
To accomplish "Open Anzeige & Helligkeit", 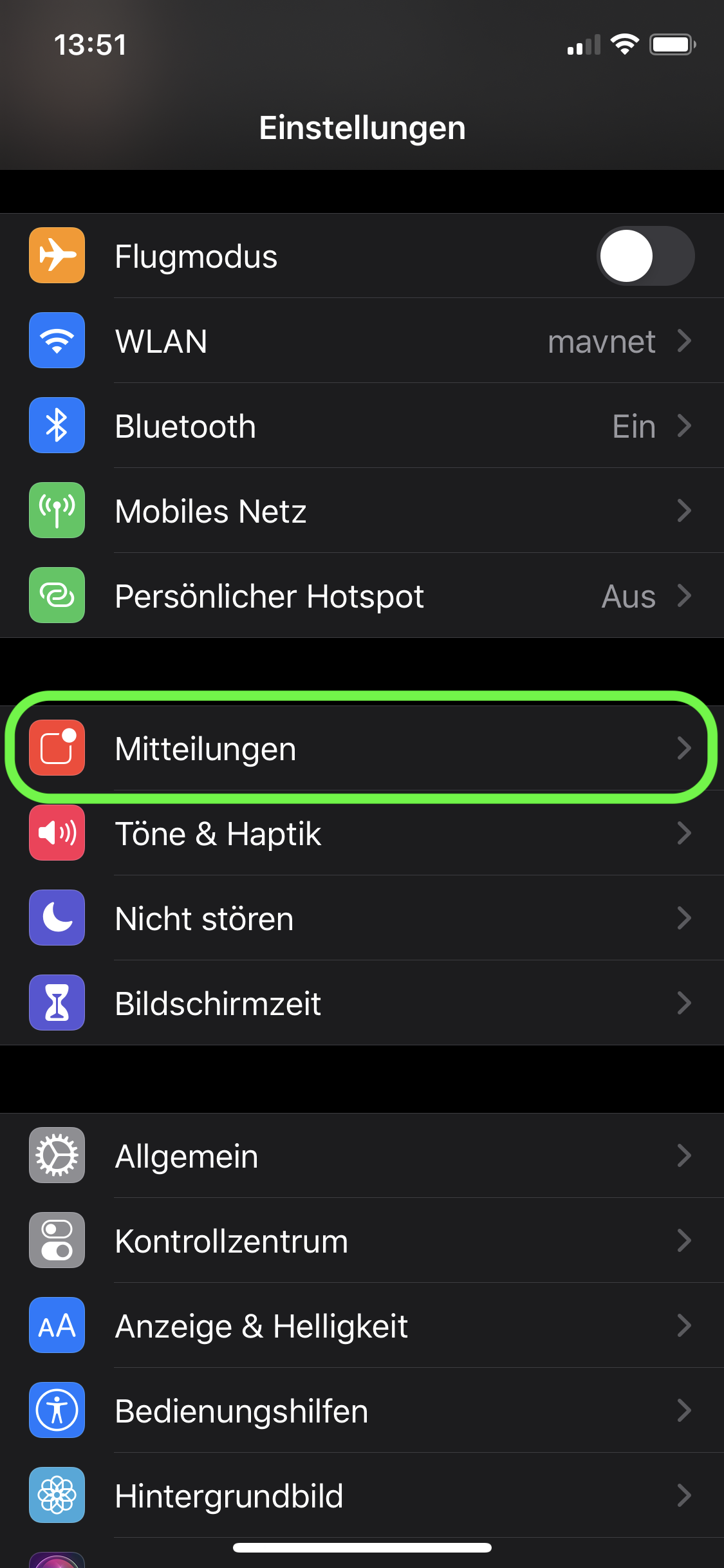I will tap(360, 1326).
